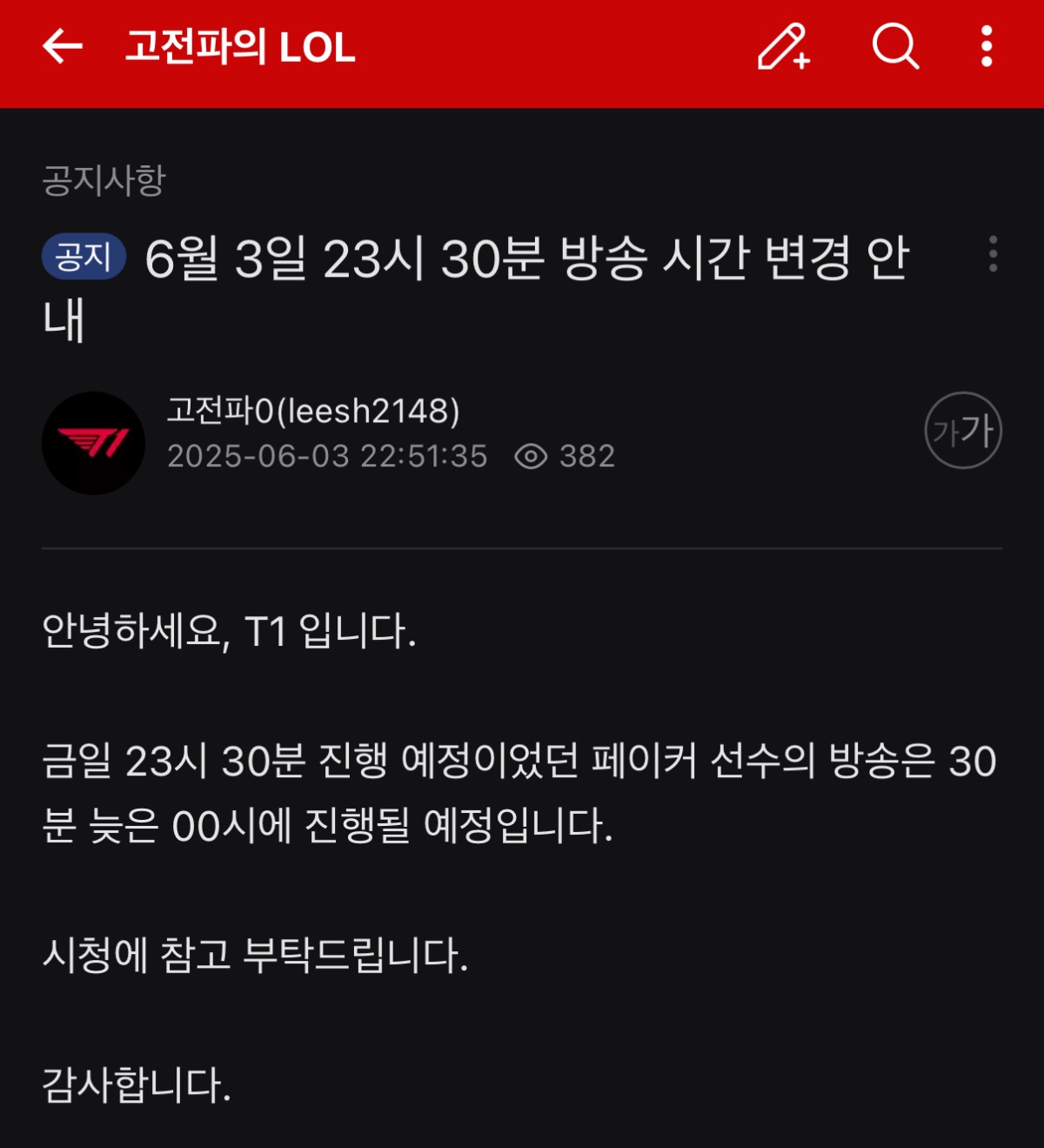
Task: Expand author details by tapping username
Action: click(317, 410)
